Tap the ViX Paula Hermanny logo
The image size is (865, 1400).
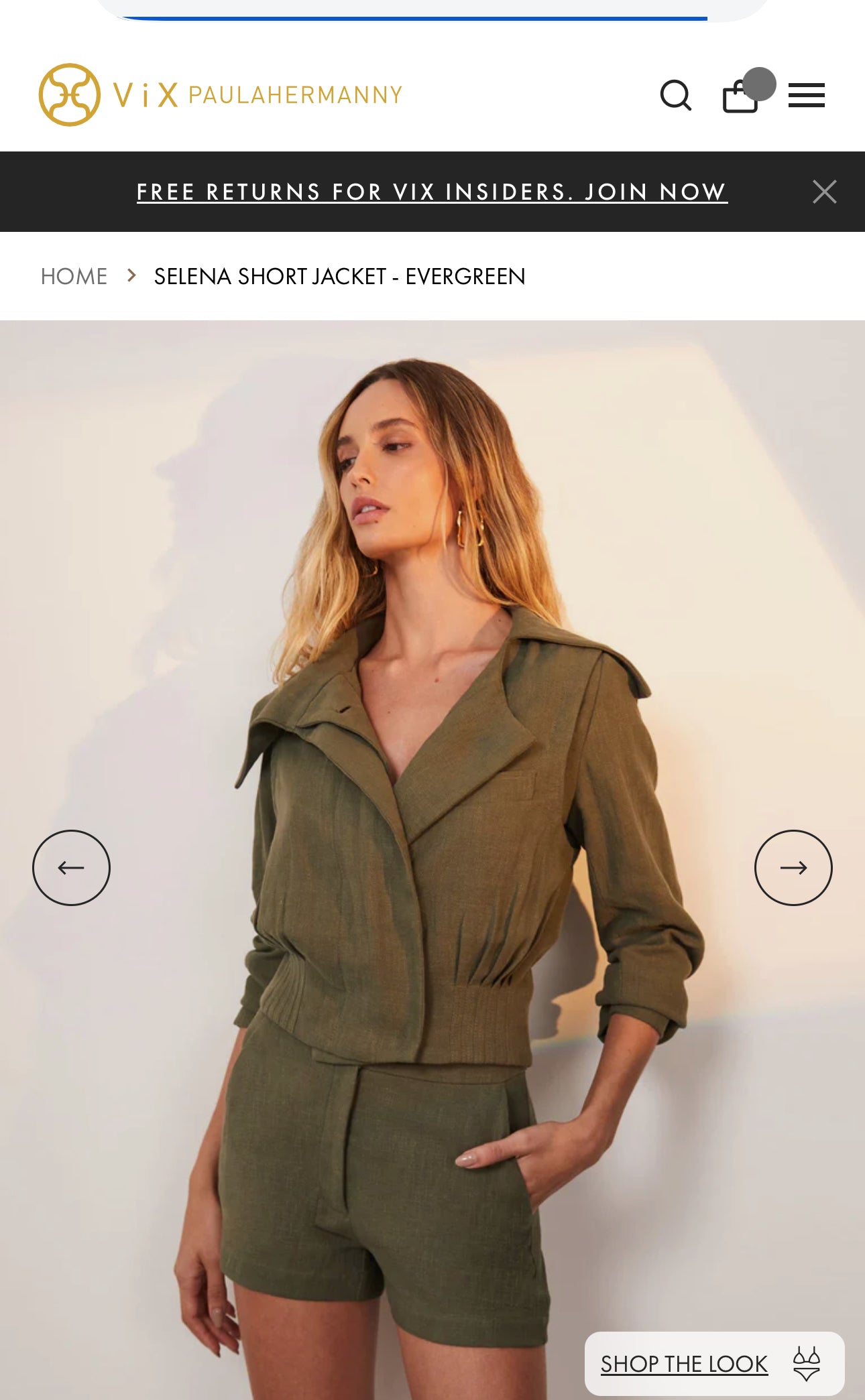pos(221,94)
